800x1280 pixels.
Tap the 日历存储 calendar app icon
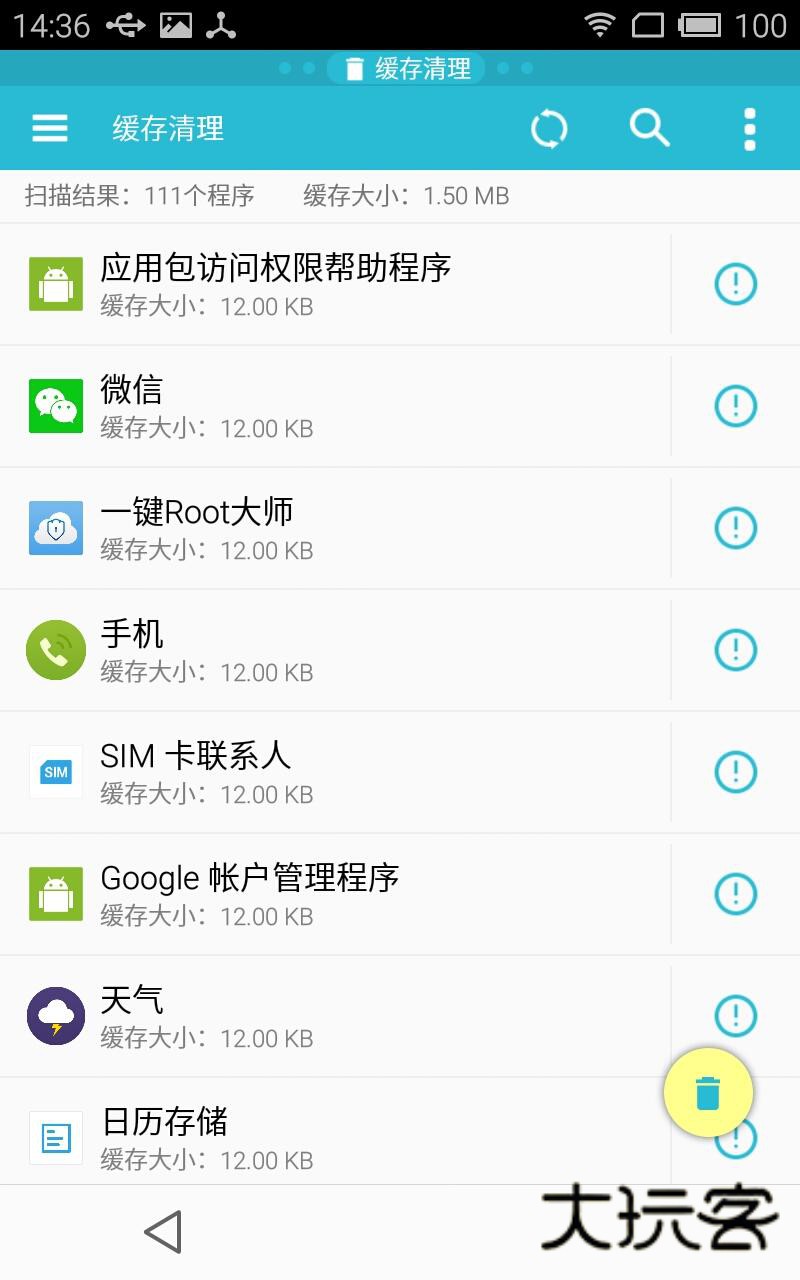55,1137
